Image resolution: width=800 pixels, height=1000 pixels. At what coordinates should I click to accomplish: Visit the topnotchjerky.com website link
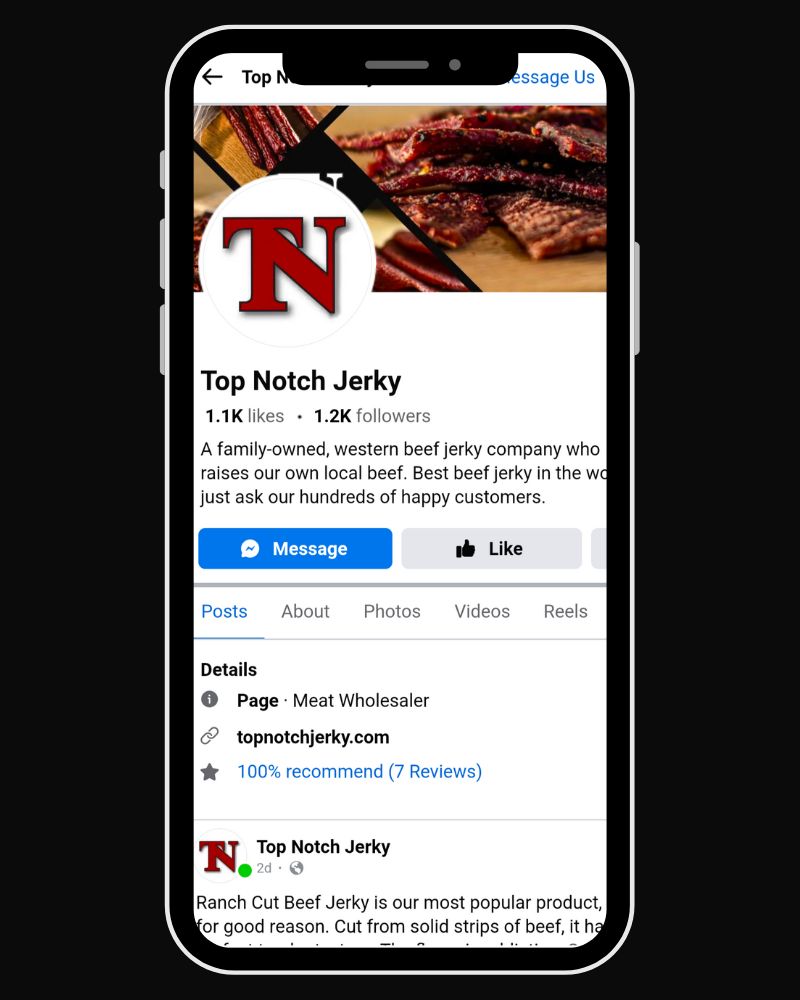pos(313,737)
